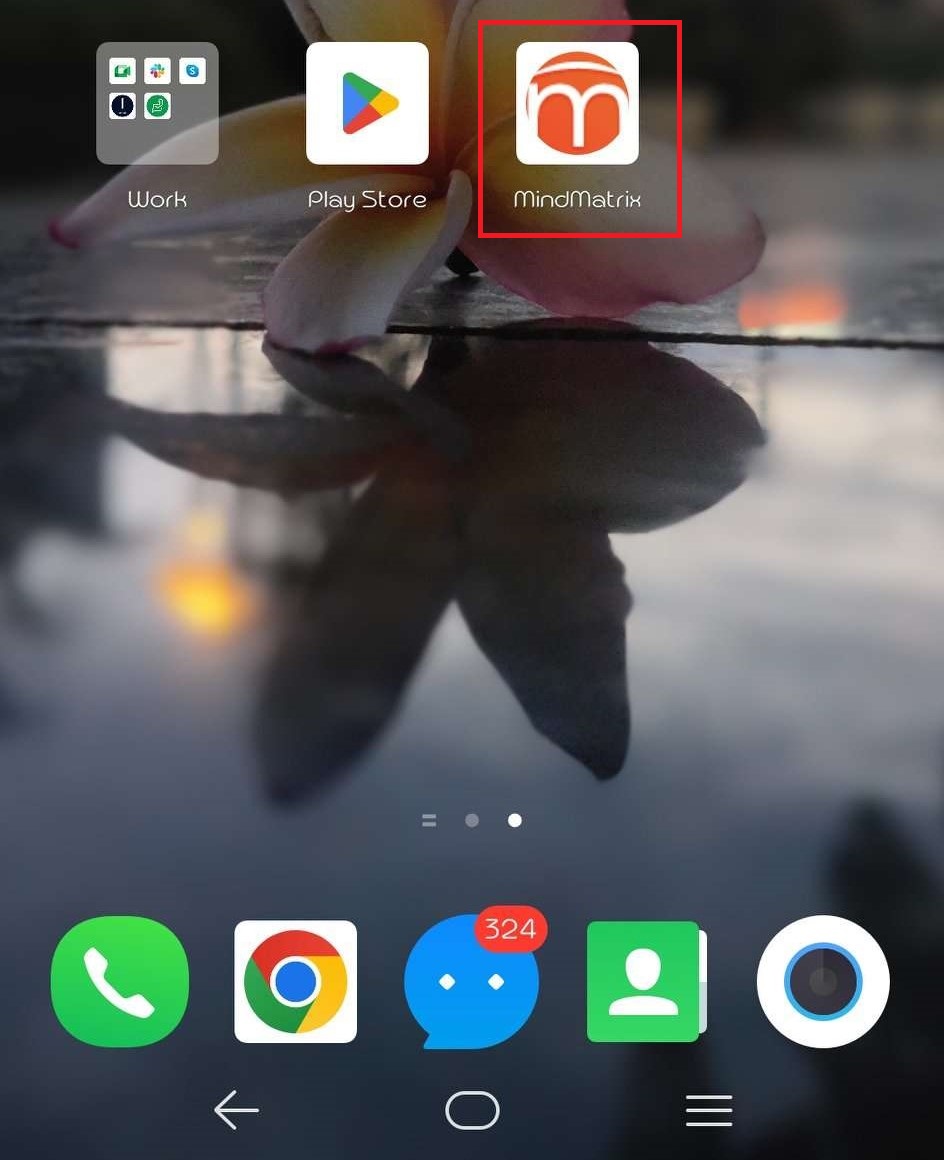Launch the Play Store app
This screenshot has height=1160, width=944.
pyautogui.click(x=367, y=104)
